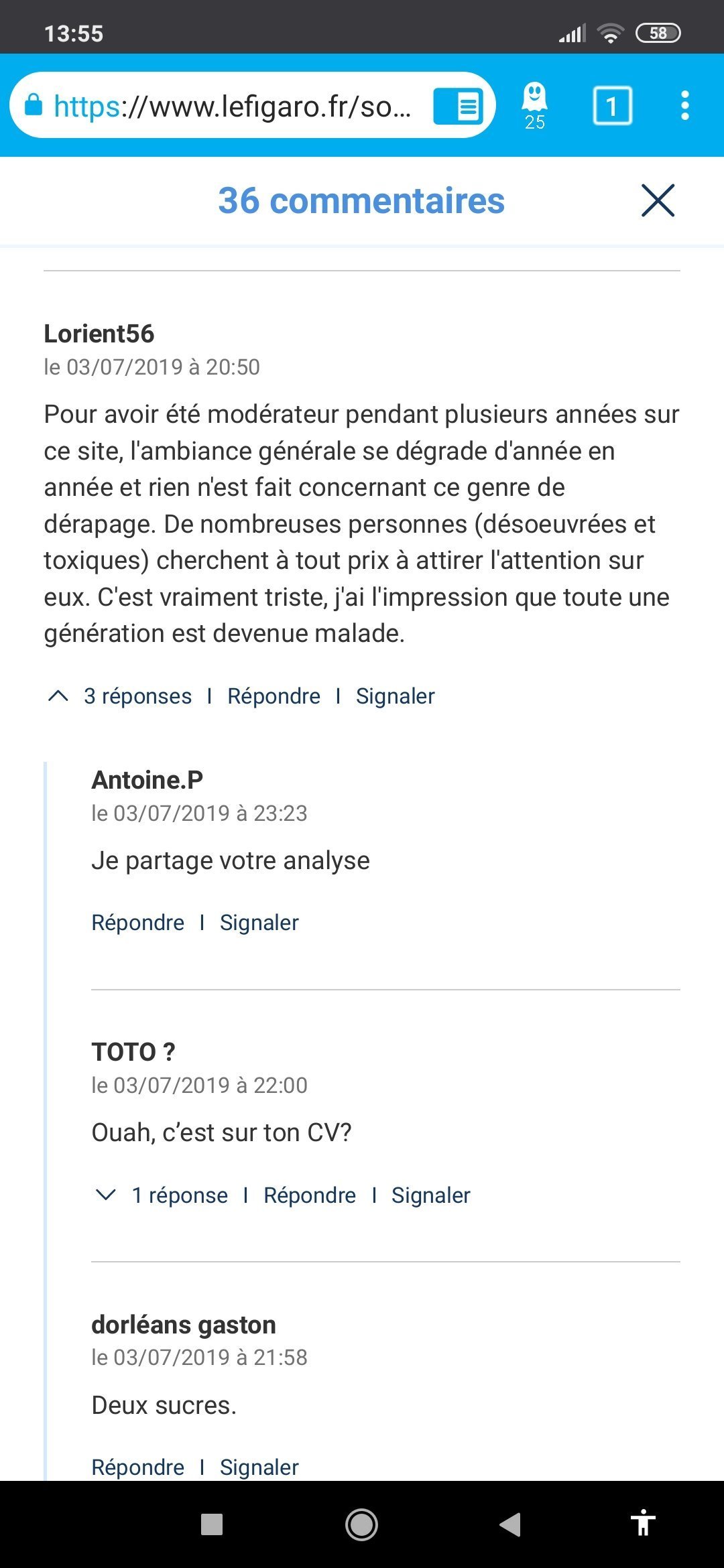Go back using system back button
This screenshot has height=1568, width=724.
(509, 1524)
